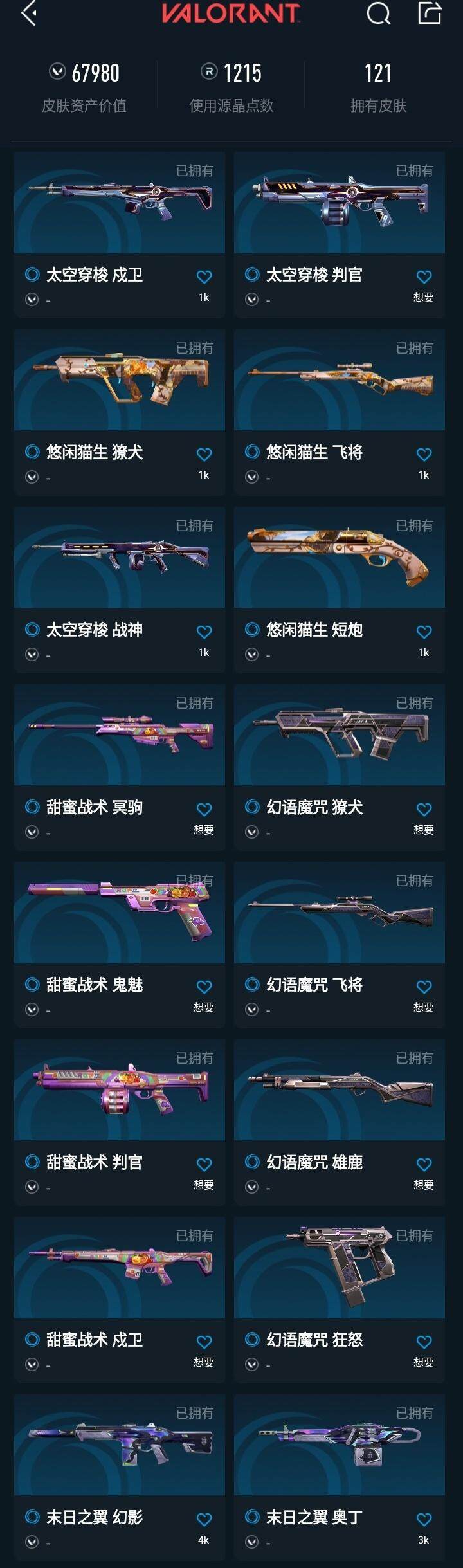The width and height of the screenshot is (463, 1568).
Task: Share this skin collection page
Action: click(430, 13)
